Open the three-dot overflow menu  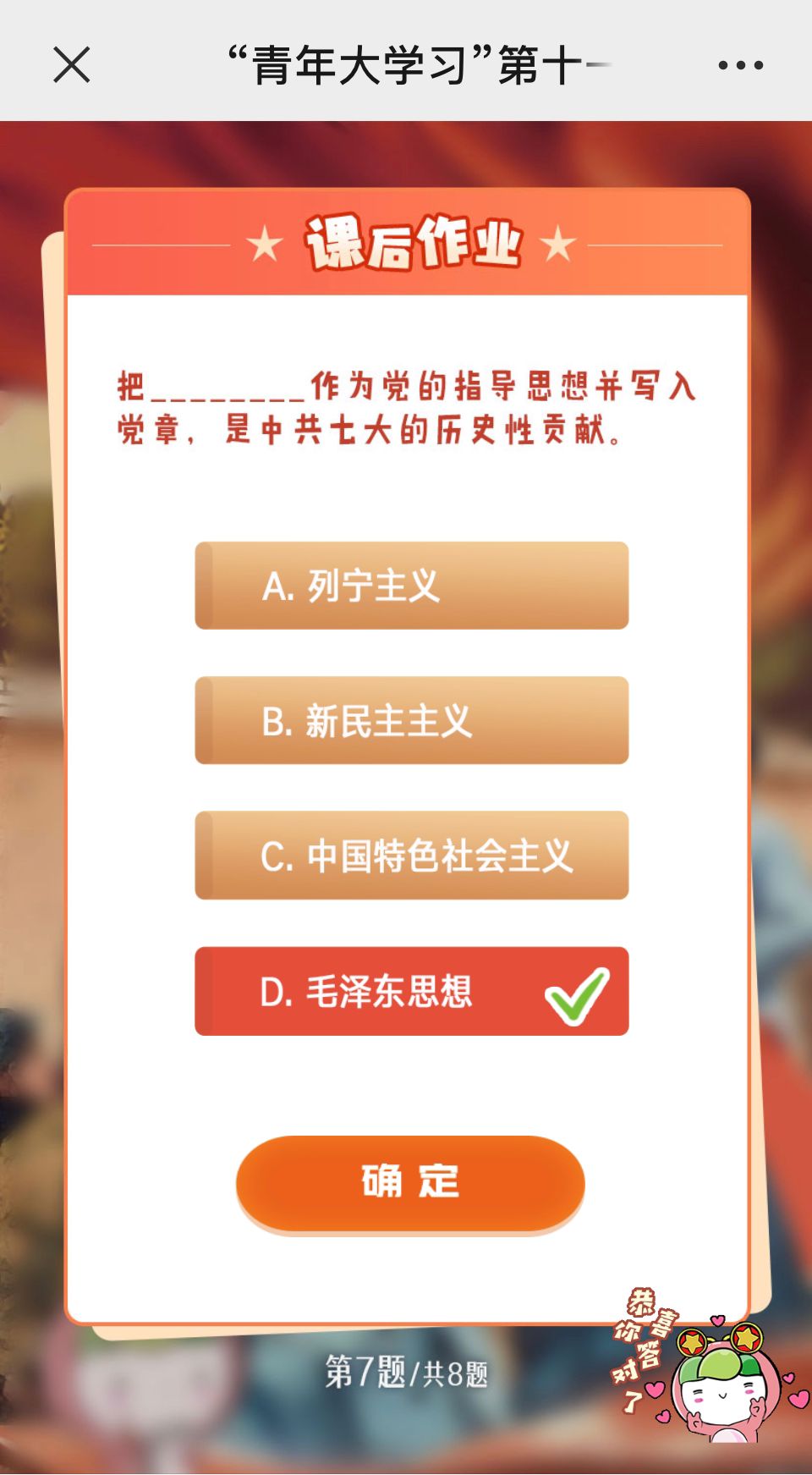coord(740,65)
